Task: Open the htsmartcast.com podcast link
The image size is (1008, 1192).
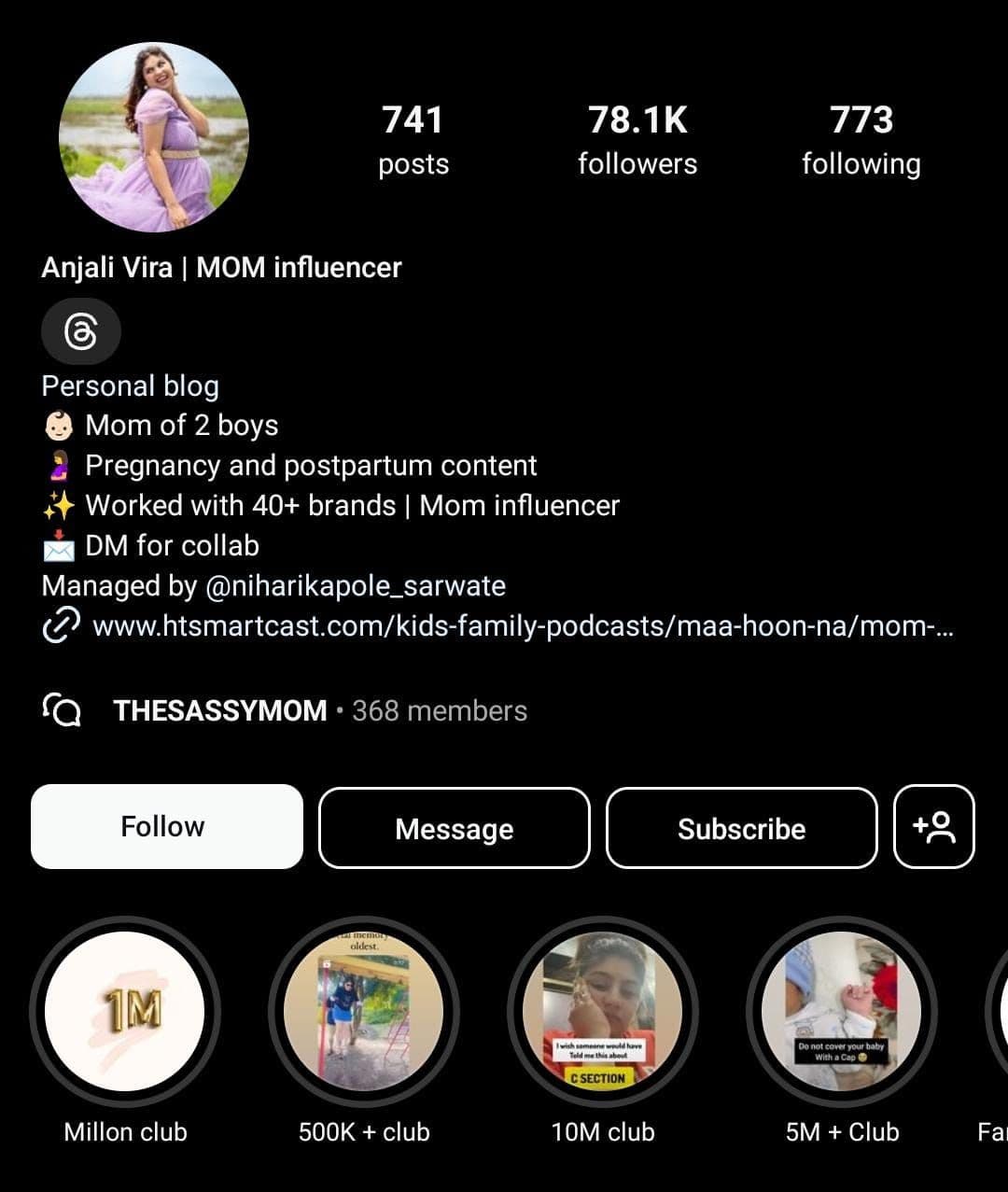Action: 523,626
